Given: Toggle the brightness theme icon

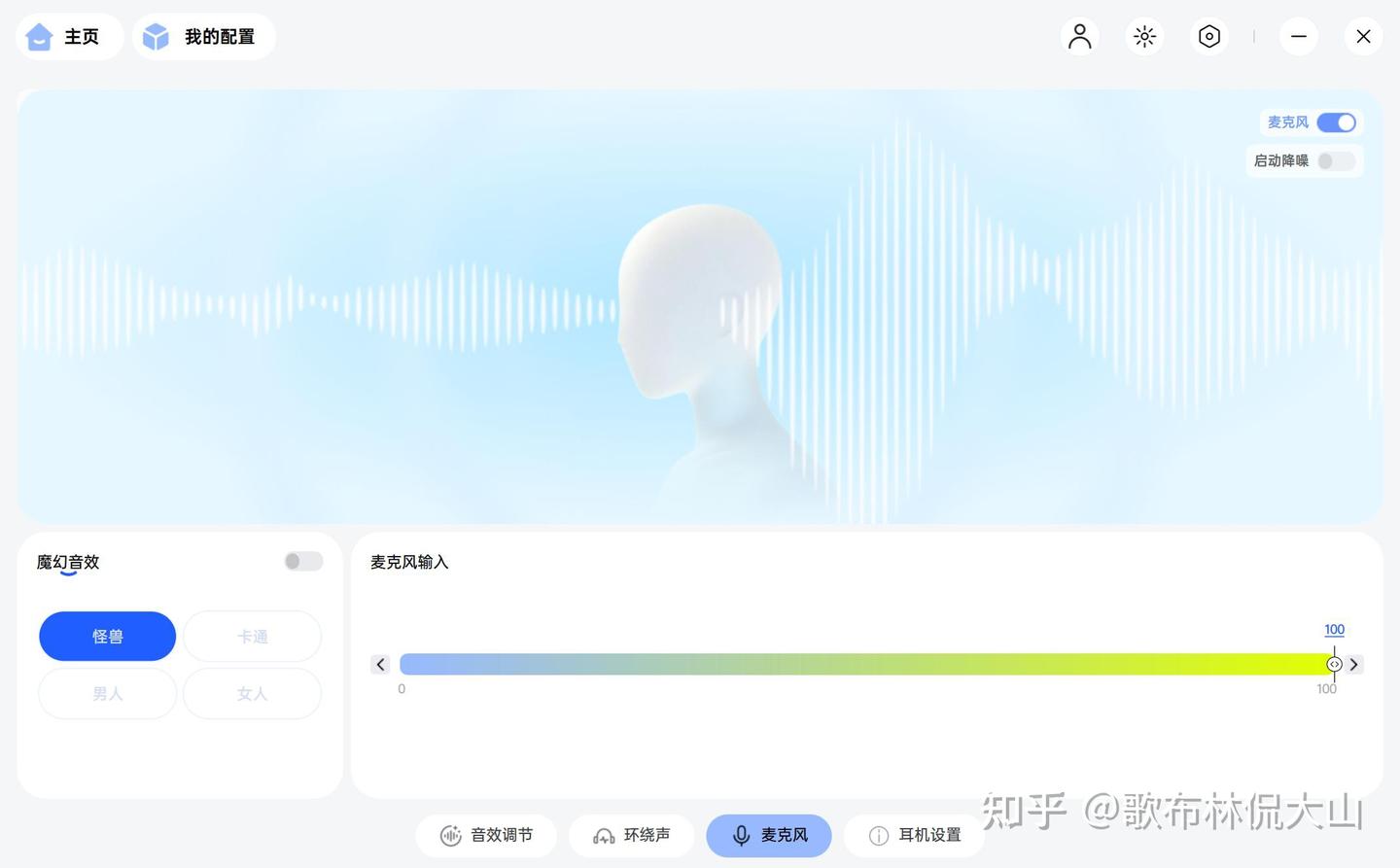Looking at the screenshot, I should [x=1144, y=37].
